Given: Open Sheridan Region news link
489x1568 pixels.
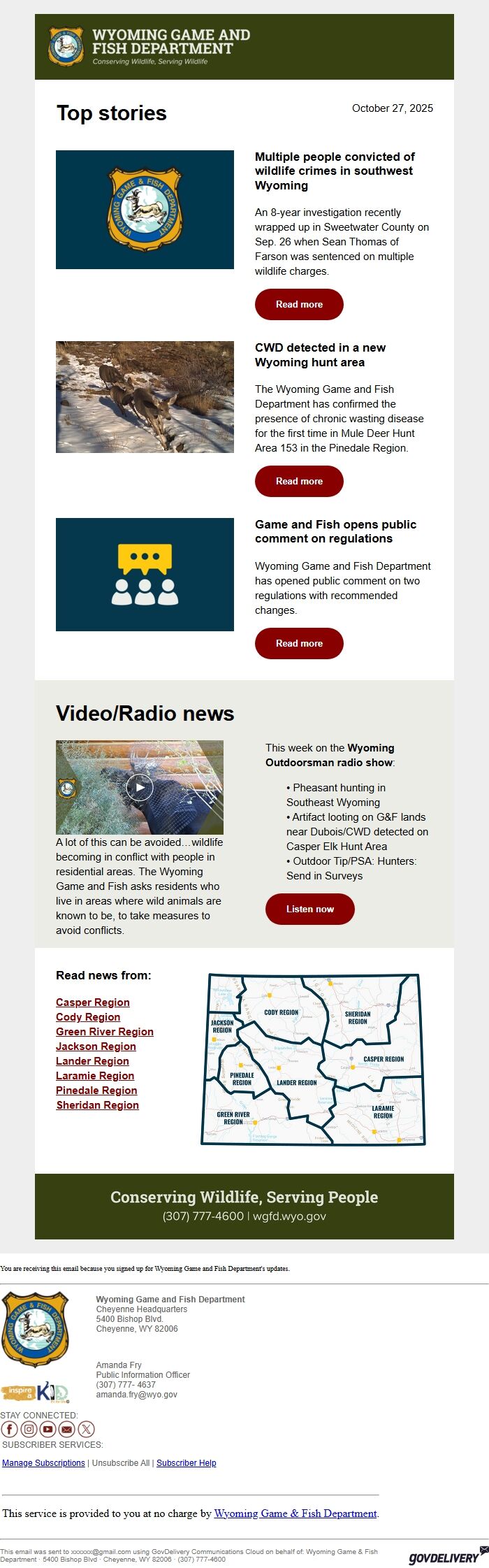Looking at the screenshot, I should point(97,1105).
